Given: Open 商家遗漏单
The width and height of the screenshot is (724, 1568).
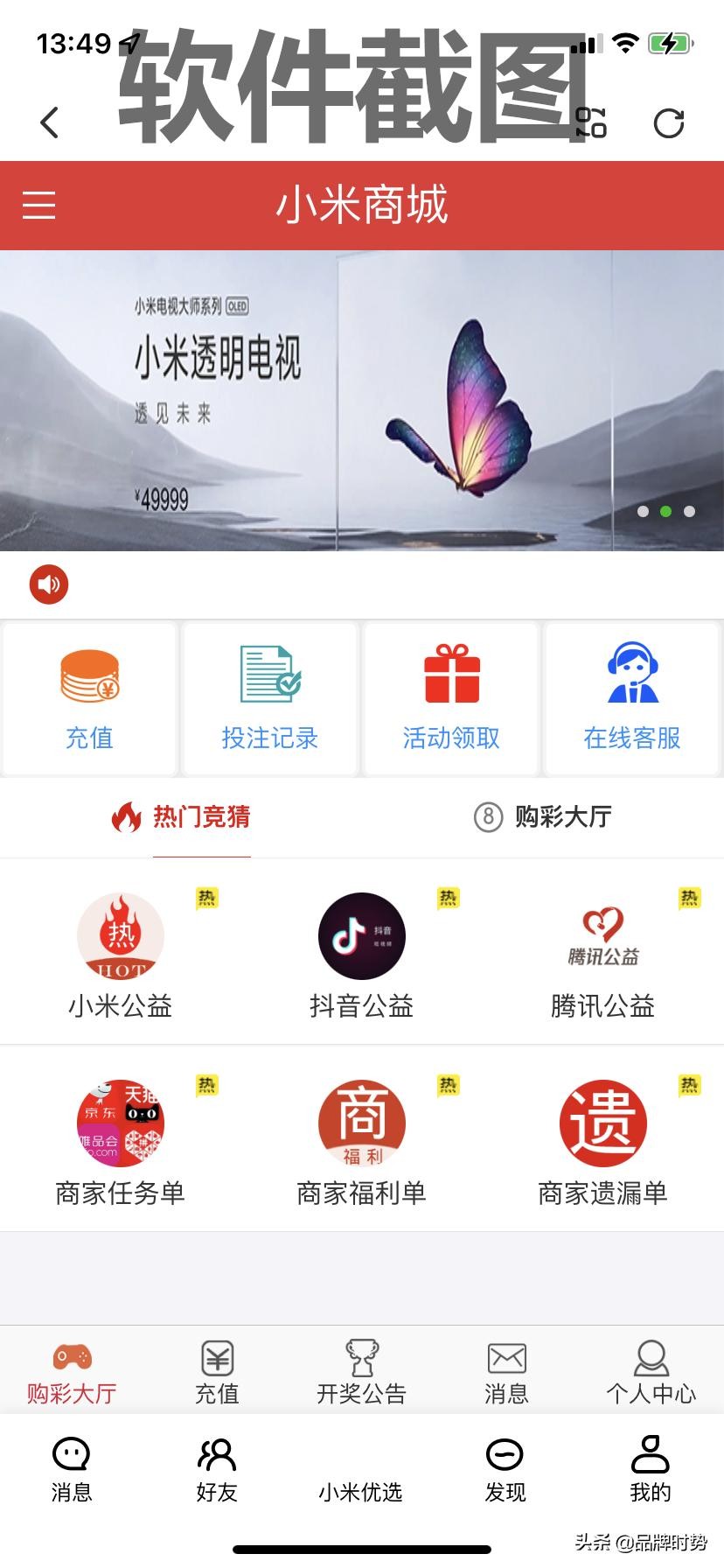Looking at the screenshot, I should [602, 1142].
